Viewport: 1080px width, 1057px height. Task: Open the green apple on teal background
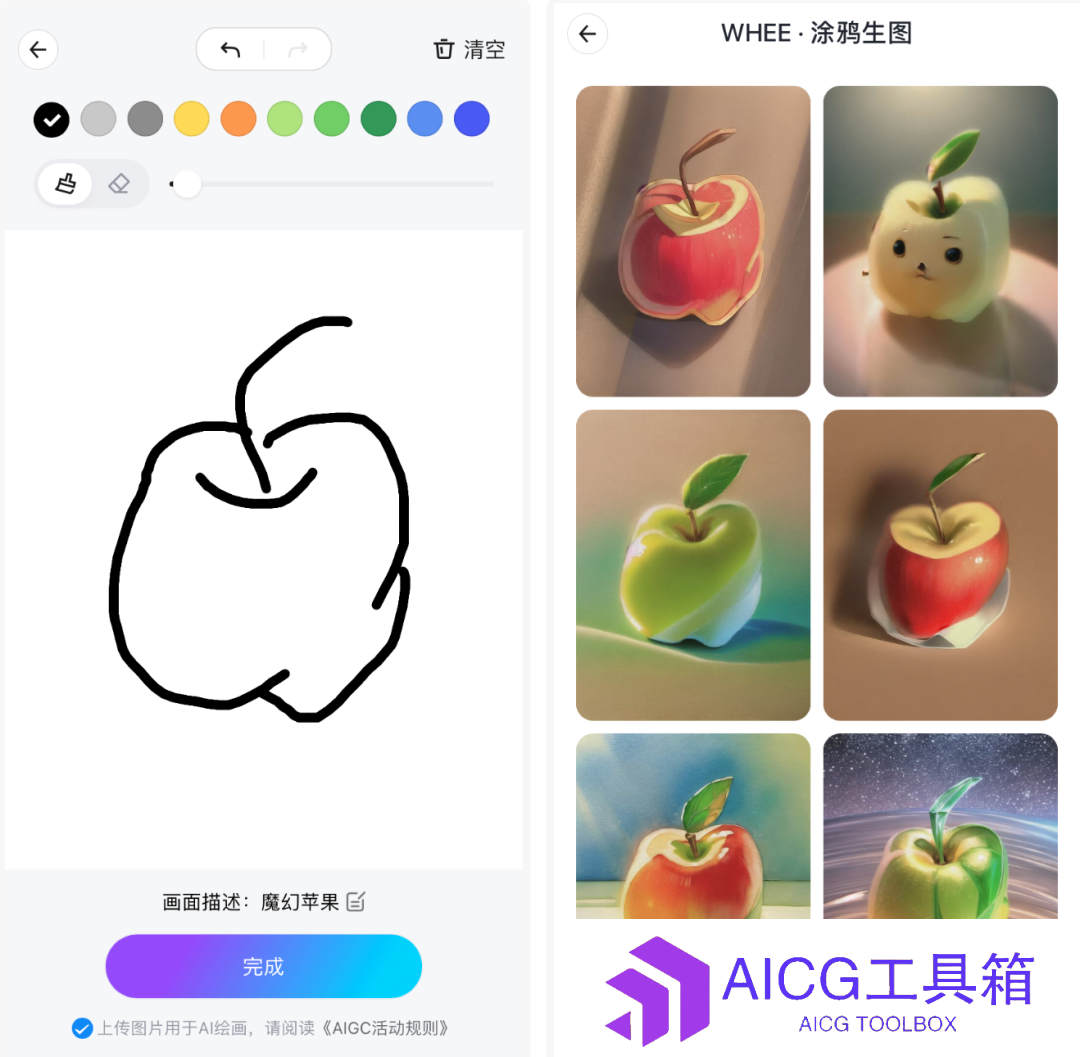[x=693, y=565]
